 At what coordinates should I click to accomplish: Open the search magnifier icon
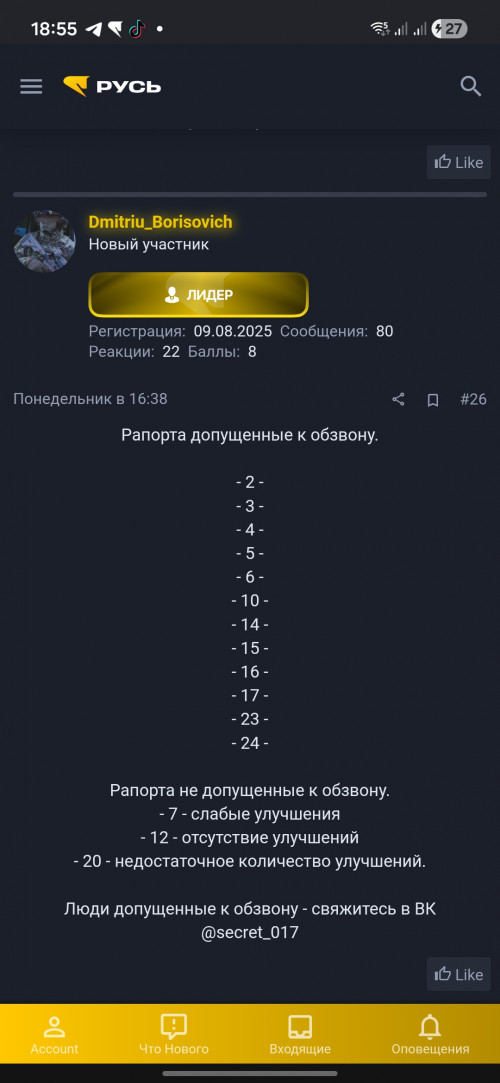470,86
